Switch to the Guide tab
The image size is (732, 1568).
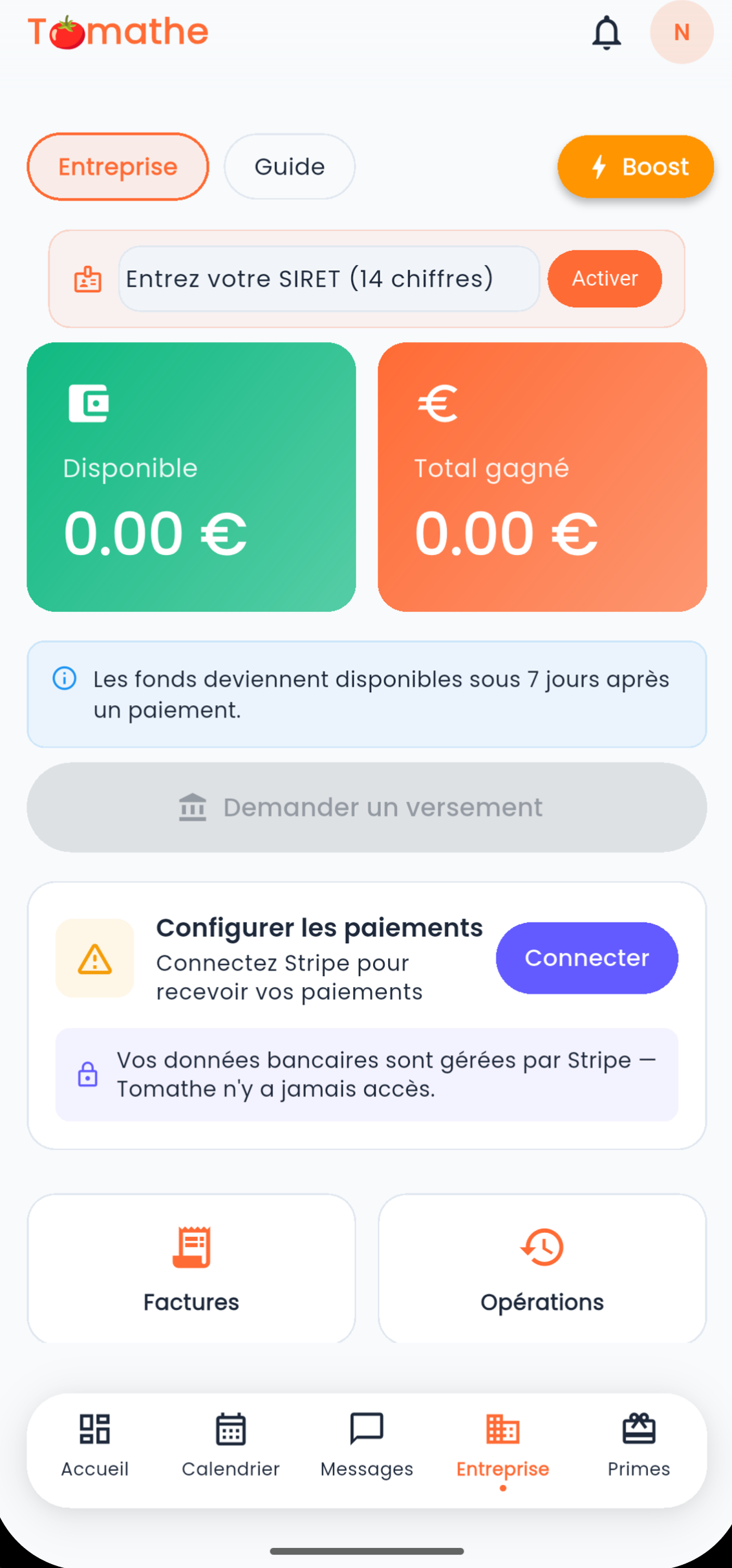pos(289,166)
